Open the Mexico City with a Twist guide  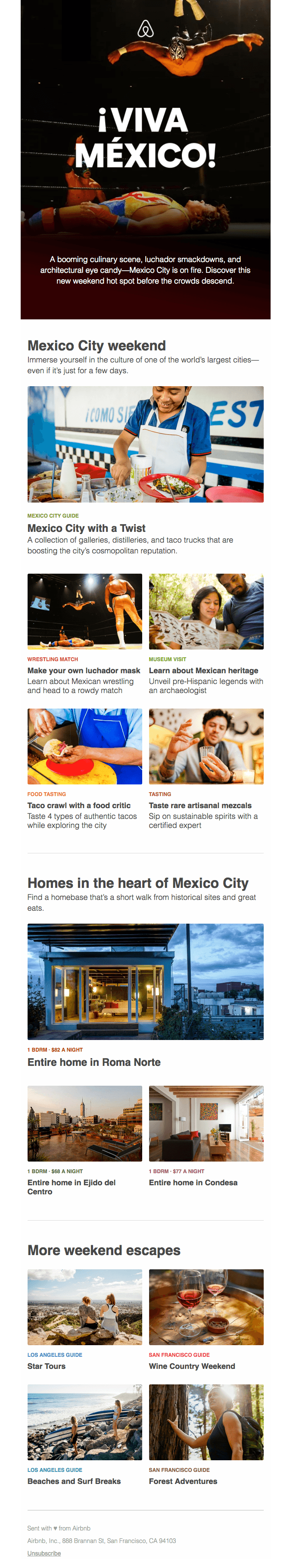[x=86, y=528]
